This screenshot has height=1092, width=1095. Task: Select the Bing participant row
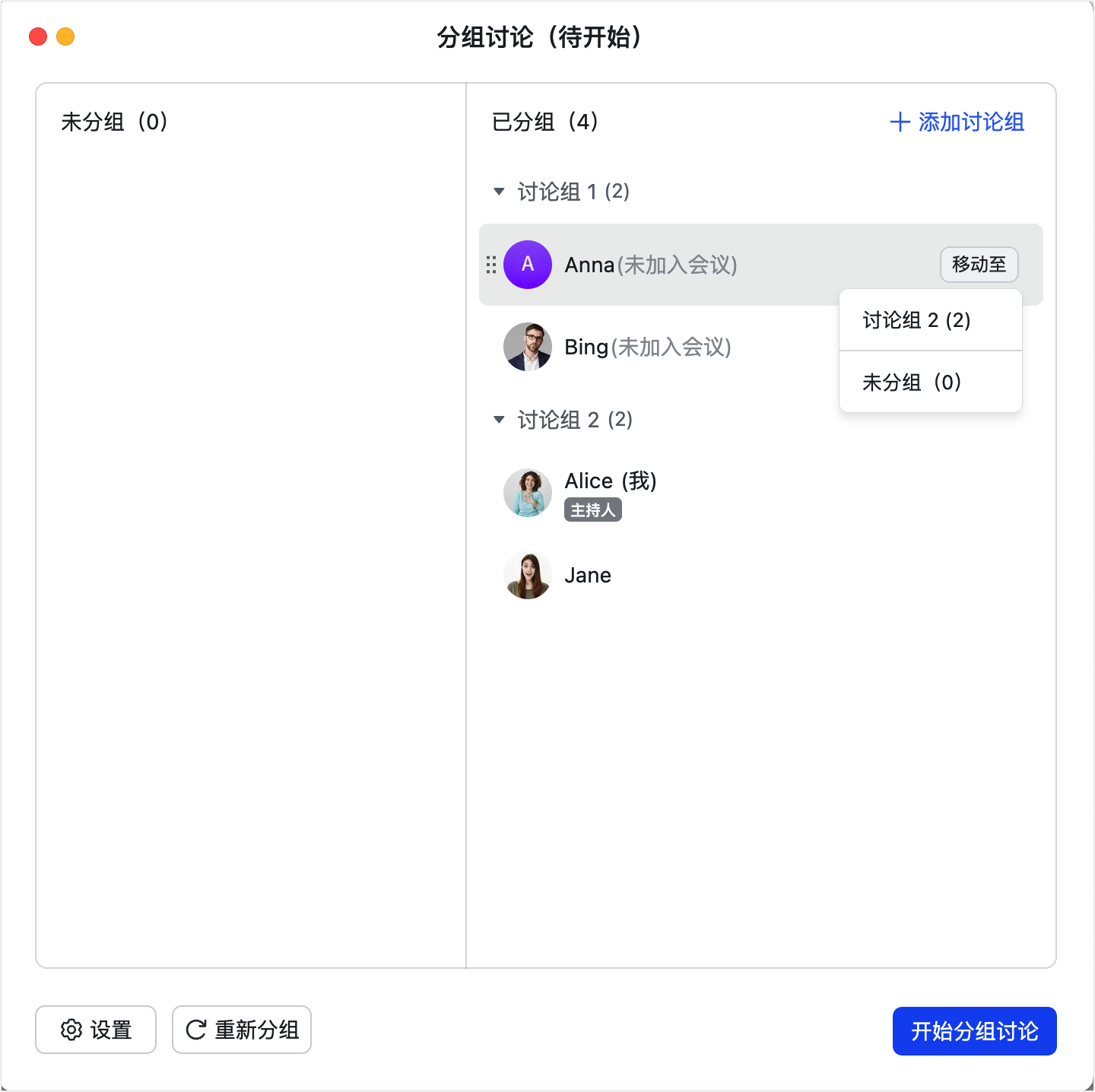tap(646, 347)
